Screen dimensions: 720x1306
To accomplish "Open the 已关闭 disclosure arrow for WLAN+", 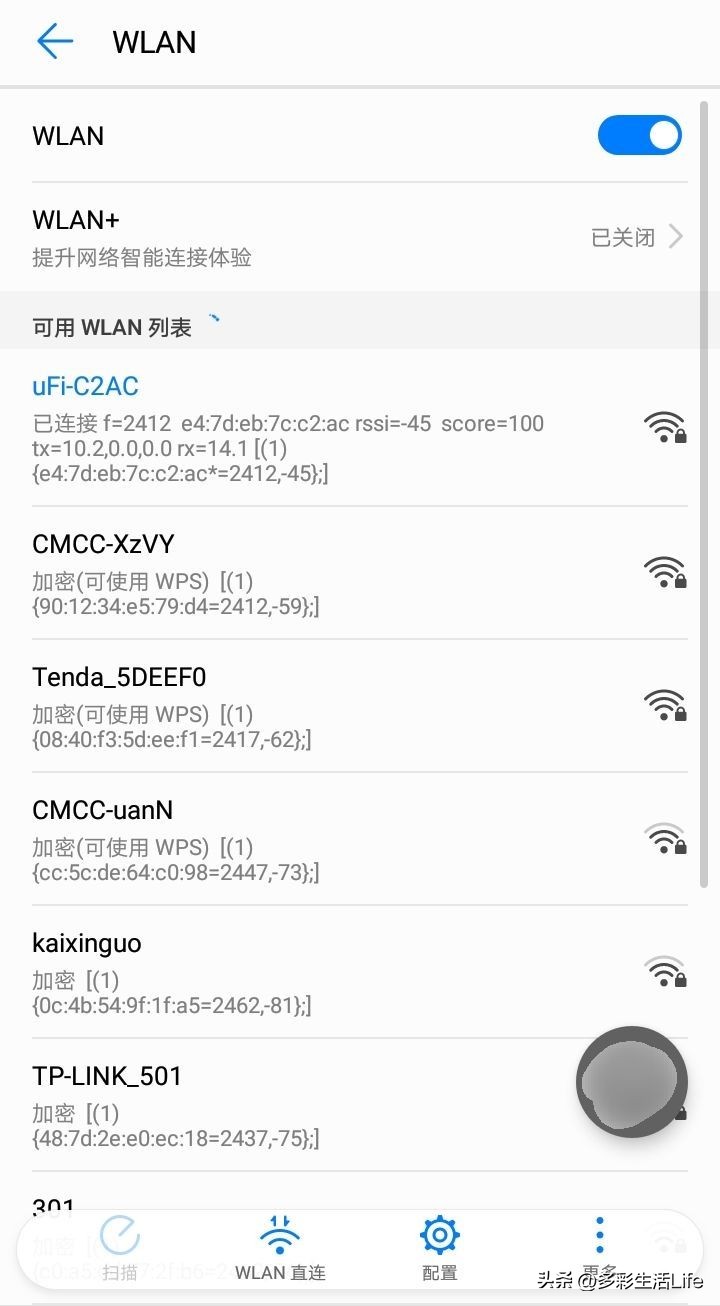I will [675, 237].
